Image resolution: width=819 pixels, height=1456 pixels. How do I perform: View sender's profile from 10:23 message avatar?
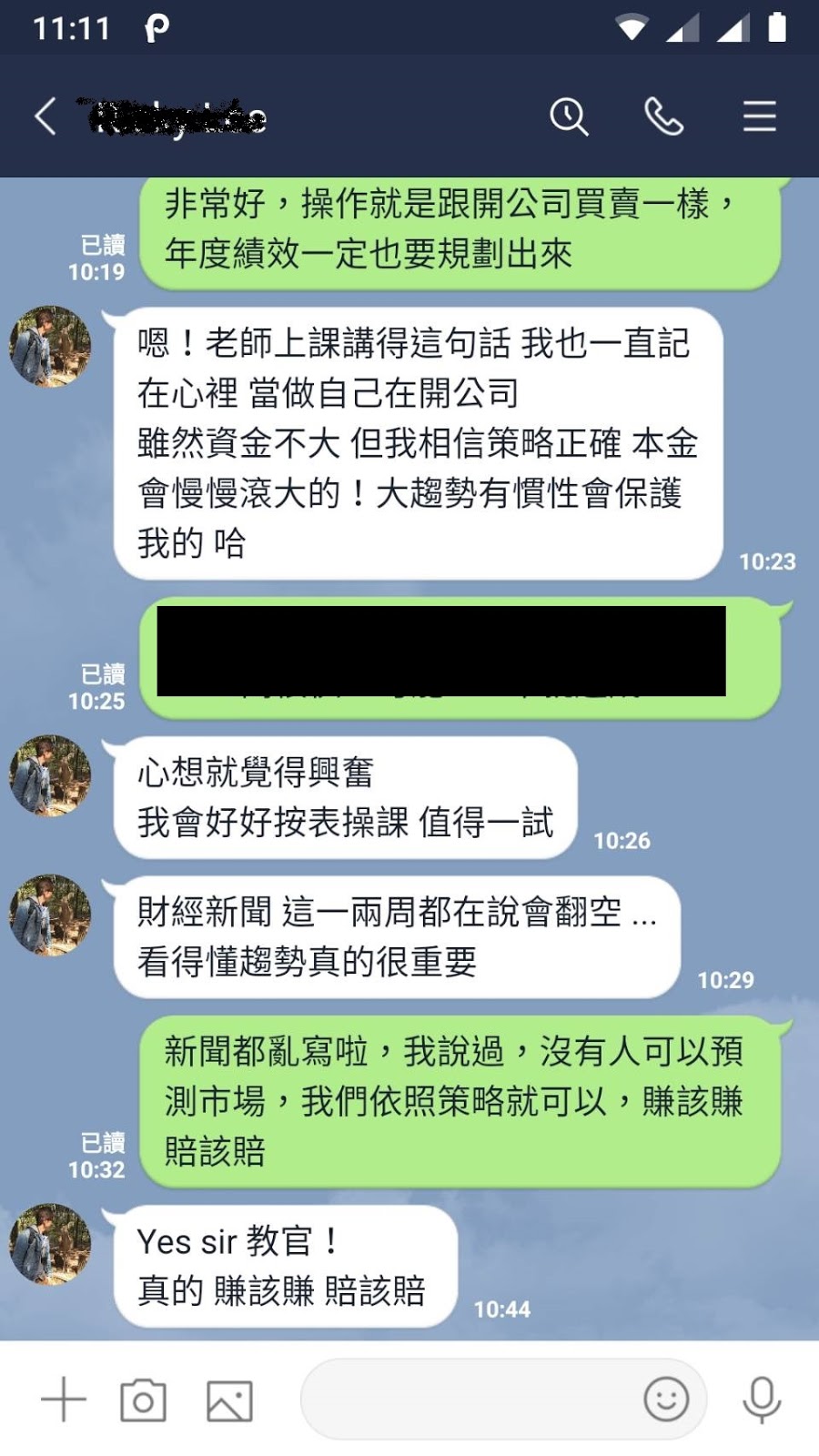tap(50, 347)
